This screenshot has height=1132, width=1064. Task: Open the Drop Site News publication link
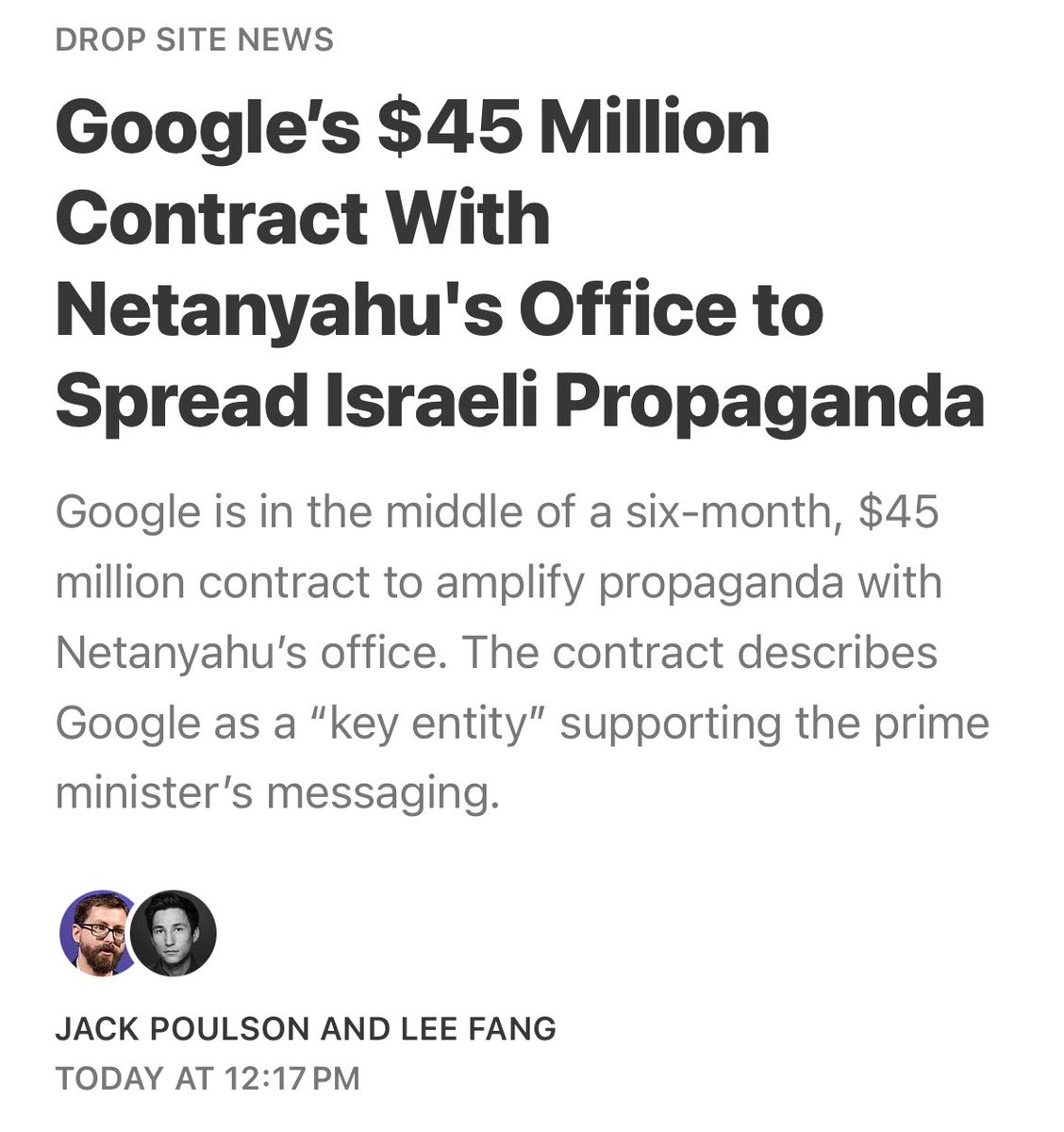click(194, 40)
